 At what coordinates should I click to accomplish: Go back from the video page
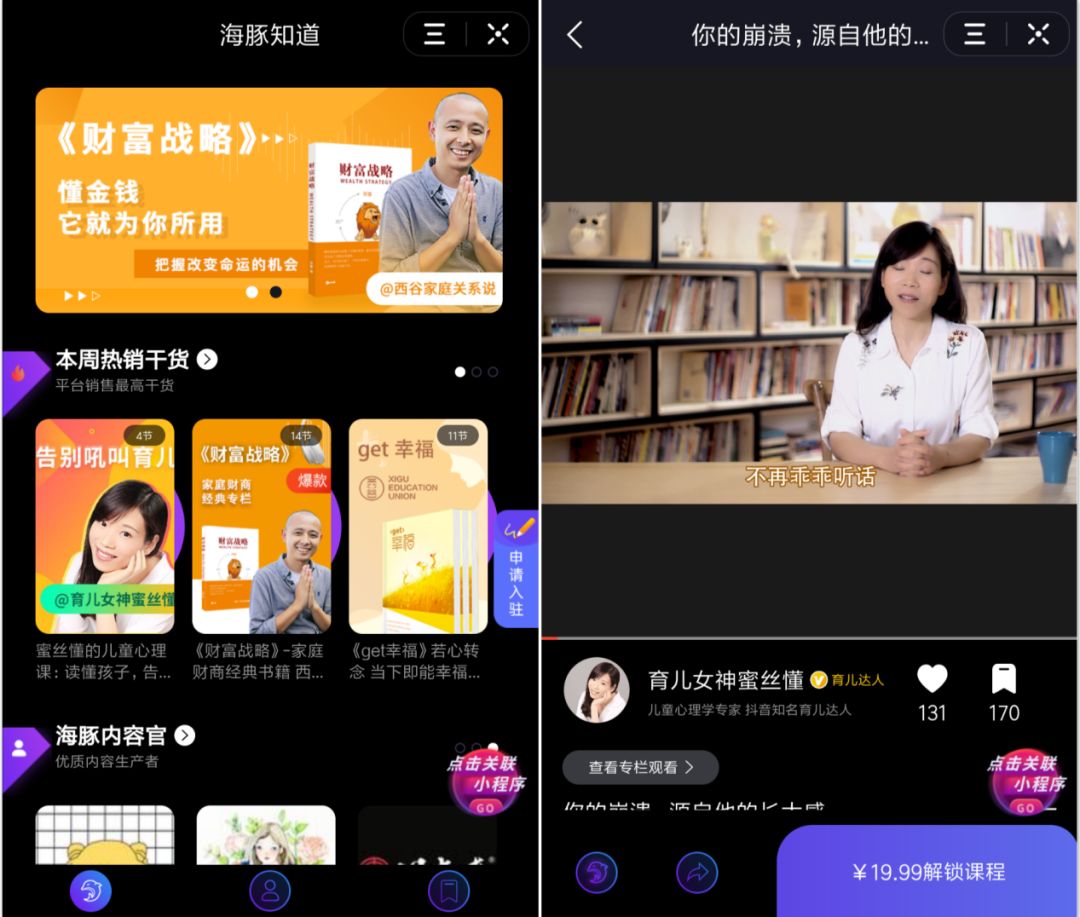[x=574, y=35]
